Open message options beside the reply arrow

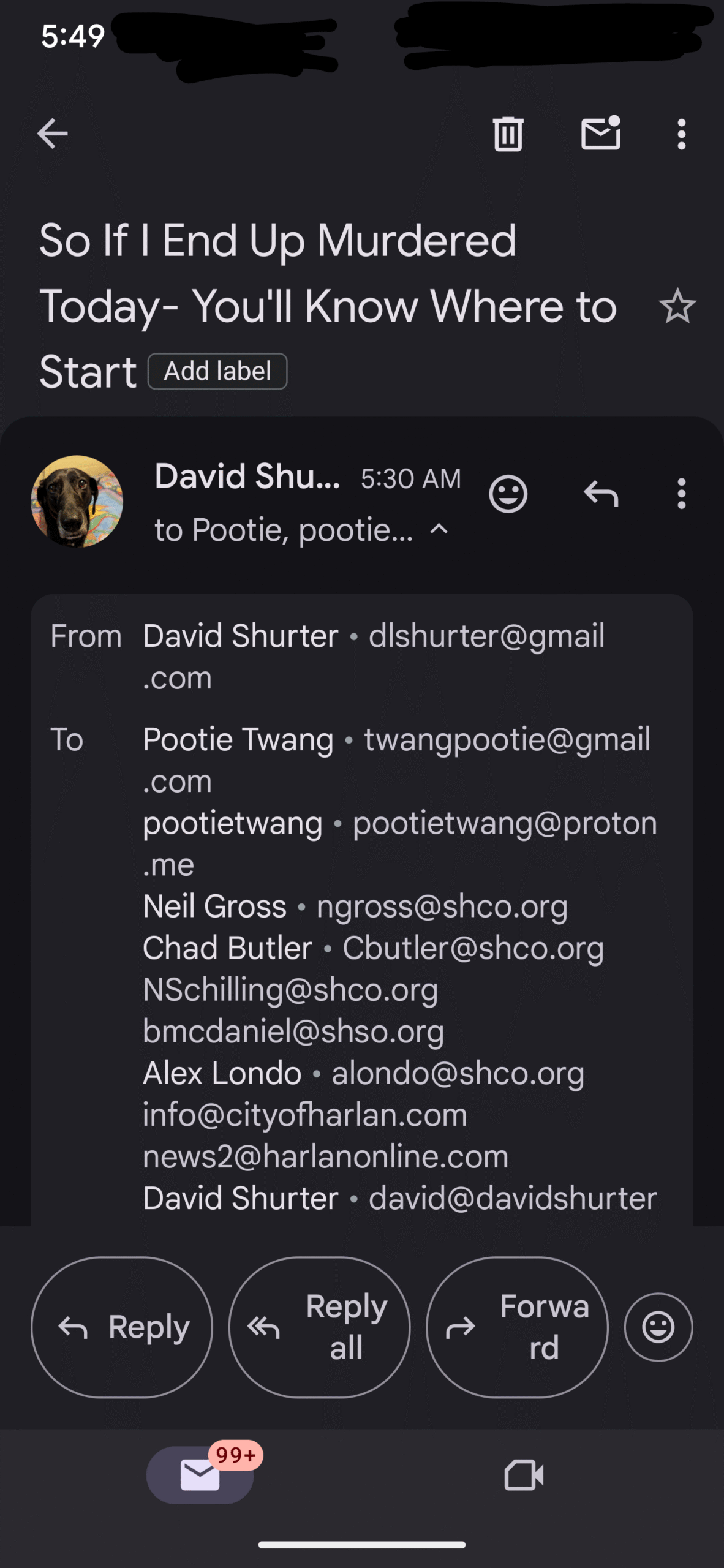(x=681, y=494)
